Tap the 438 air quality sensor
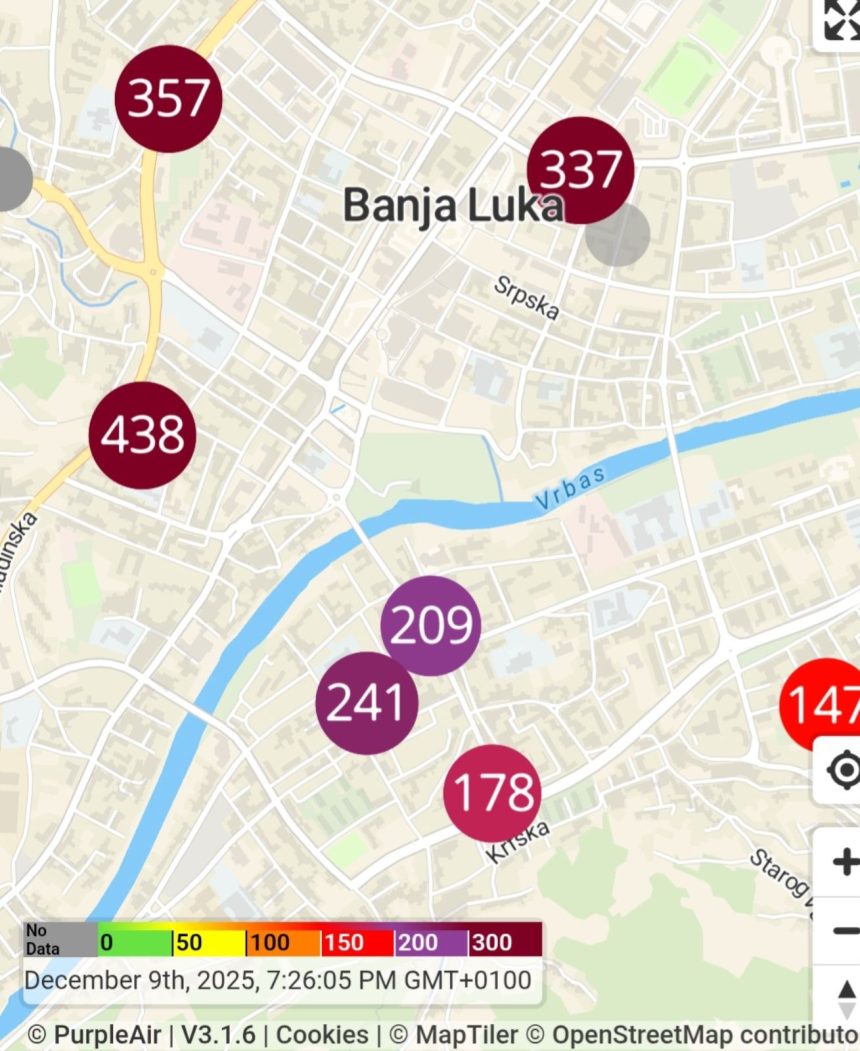Image resolution: width=860 pixels, height=1051 pixels. pos(142,435)
